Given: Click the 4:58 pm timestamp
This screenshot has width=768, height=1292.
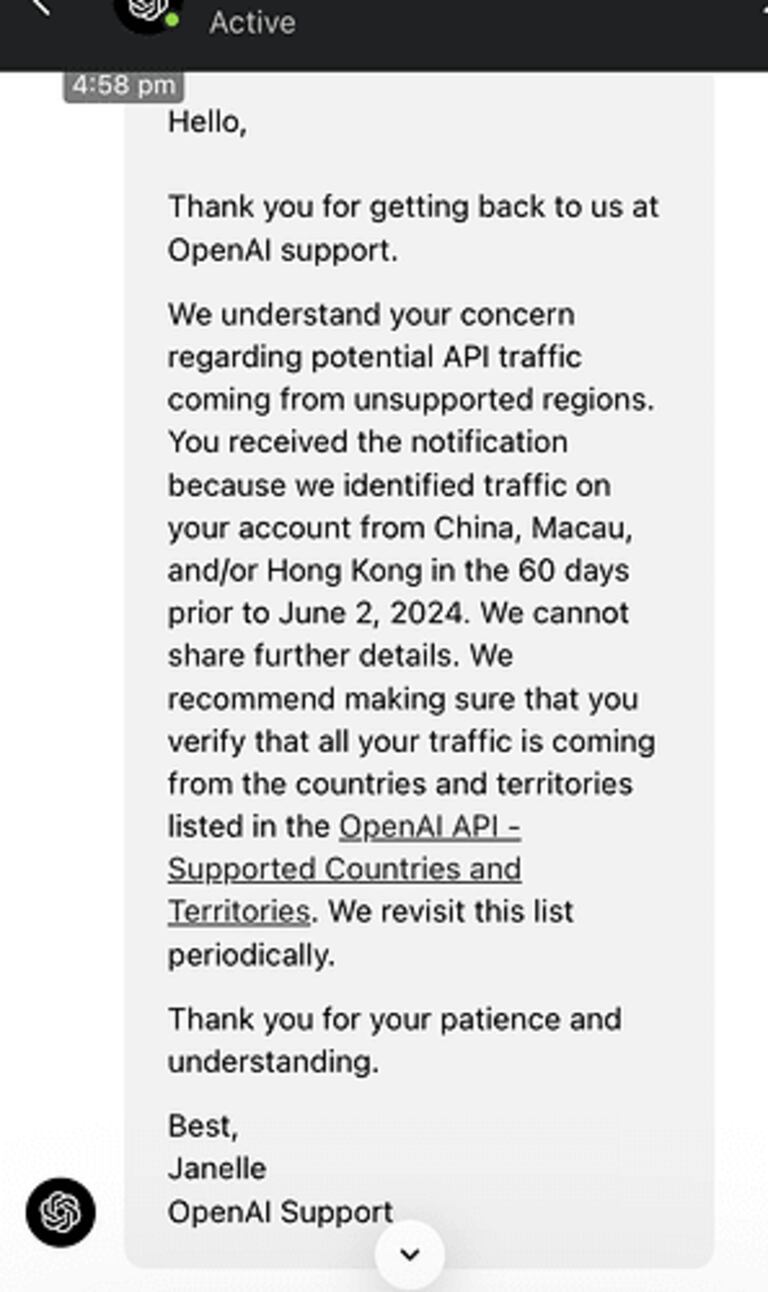Looking at the screenshot, I should pos(124,85).
